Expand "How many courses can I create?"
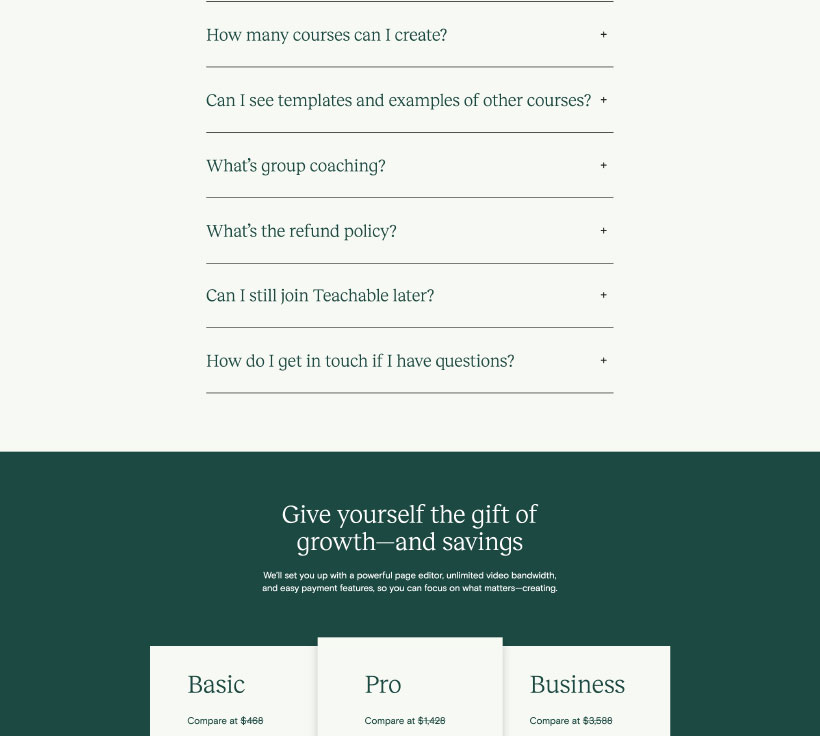820x736 pixels. coord(409,35)
